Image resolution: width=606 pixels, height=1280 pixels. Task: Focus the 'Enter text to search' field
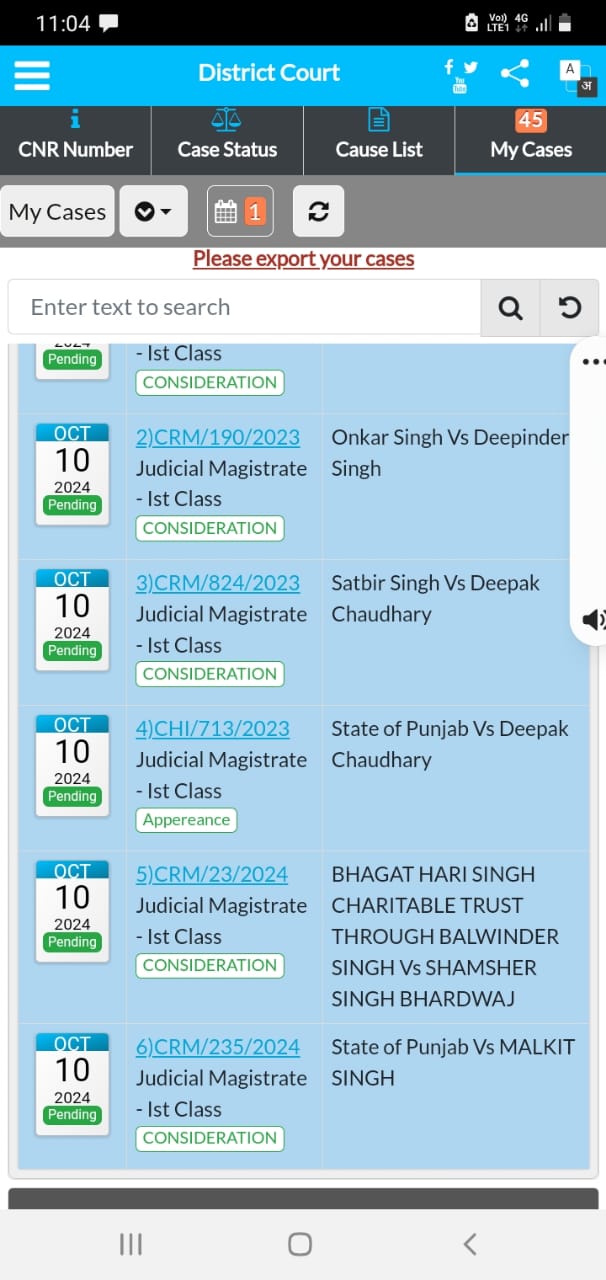coord(244,307)
